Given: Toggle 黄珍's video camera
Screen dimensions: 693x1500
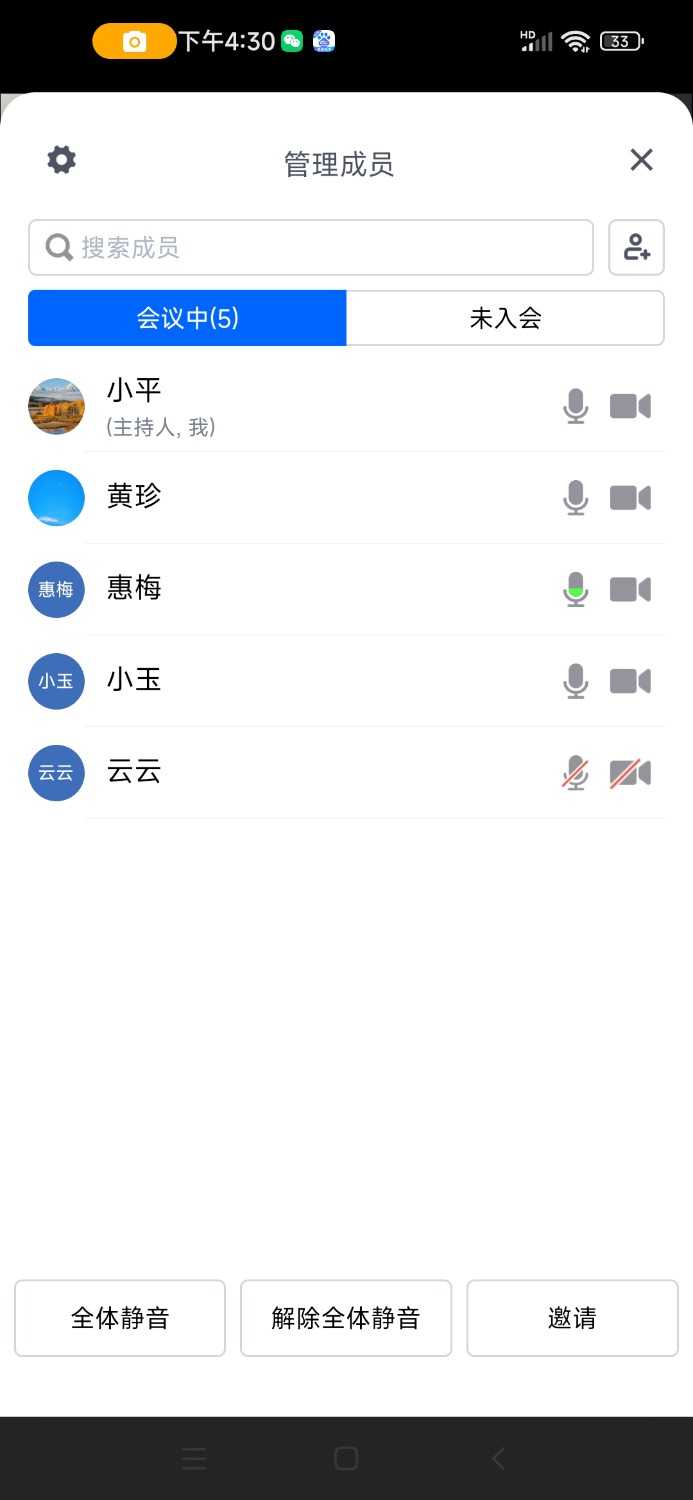Looking at the screenshot, I should pos(630,497).
